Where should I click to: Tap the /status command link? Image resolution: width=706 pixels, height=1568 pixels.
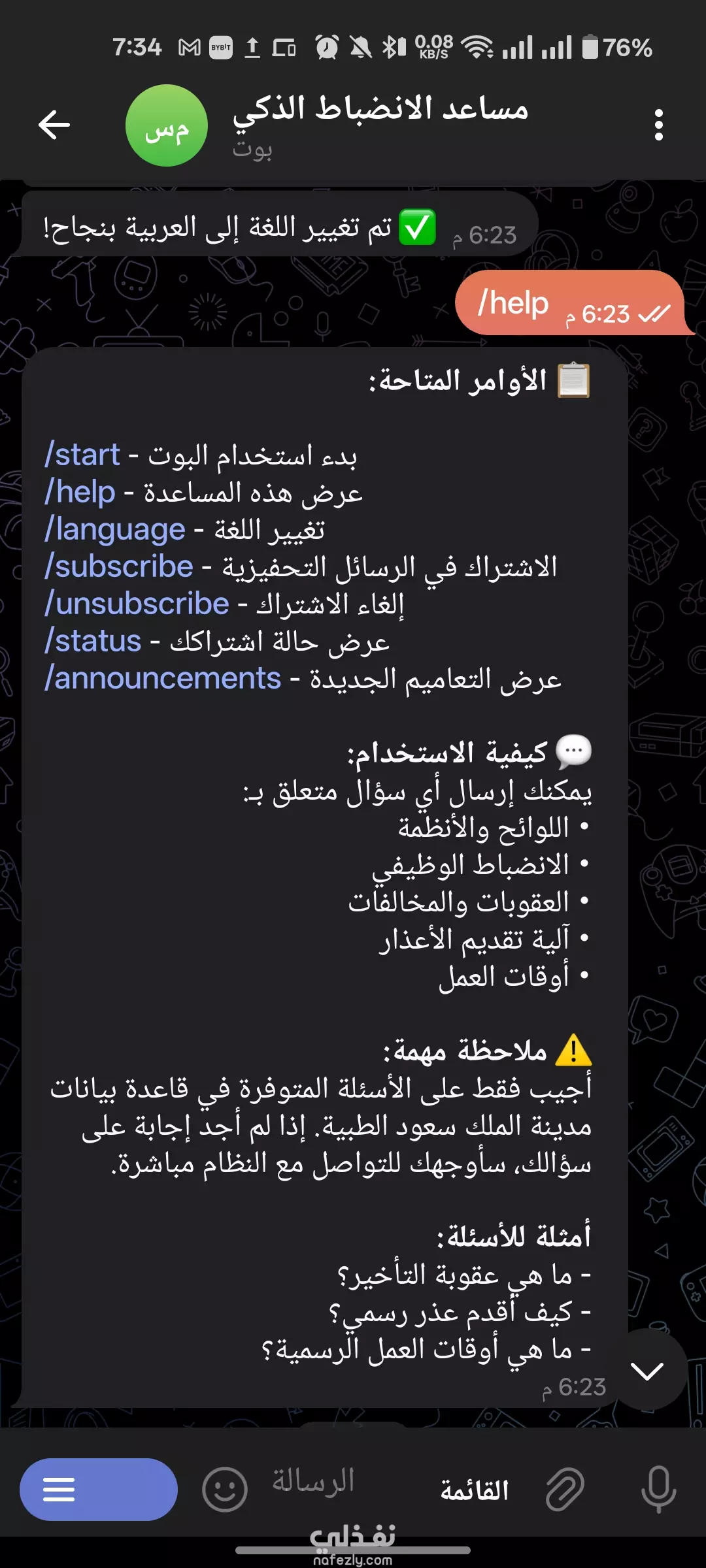(x=93, y=641)
